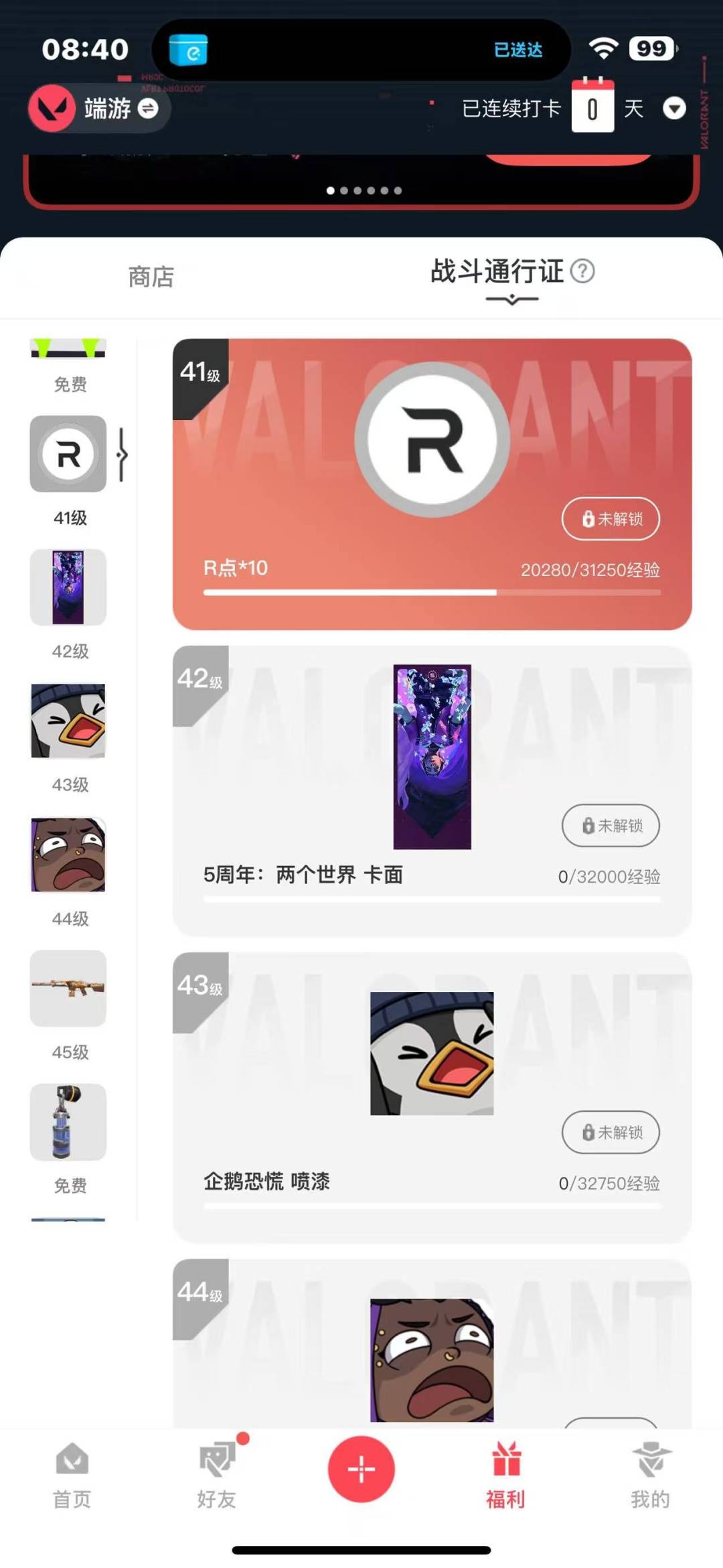Viewport: 723px width, 1568px height.
Task: Select the 41级 R点 thumbnail in sidebar
Action: 68,454
